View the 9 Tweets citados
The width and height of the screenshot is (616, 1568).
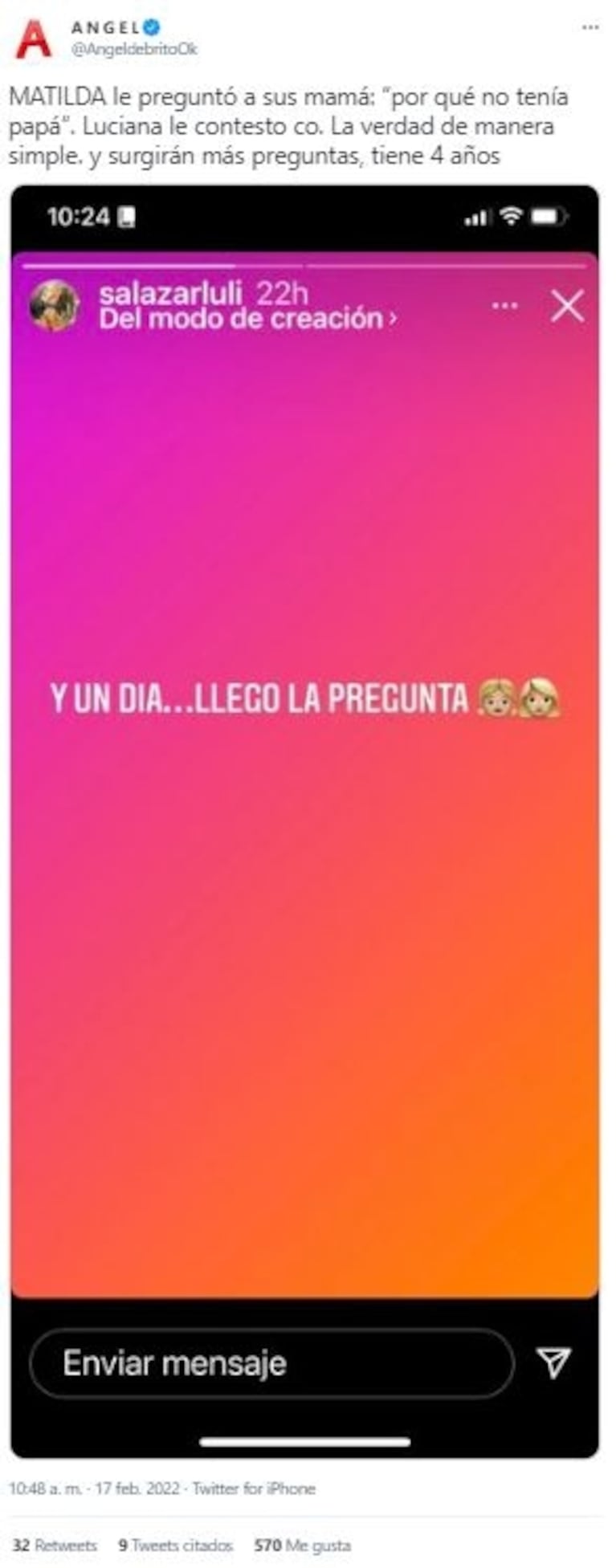click(x=175, y=1545)
